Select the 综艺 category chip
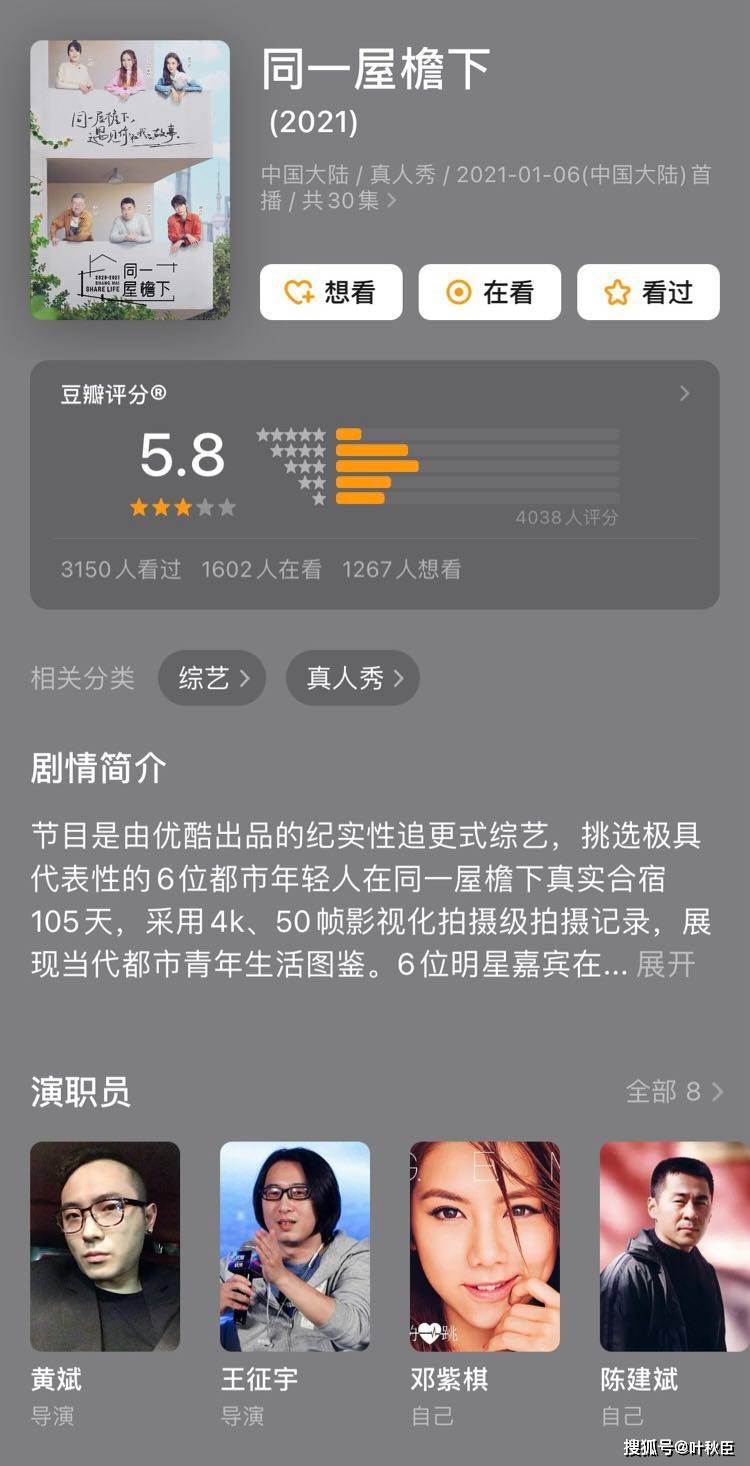This screenshot has height=1466, width=750. [x=211, y=678]
